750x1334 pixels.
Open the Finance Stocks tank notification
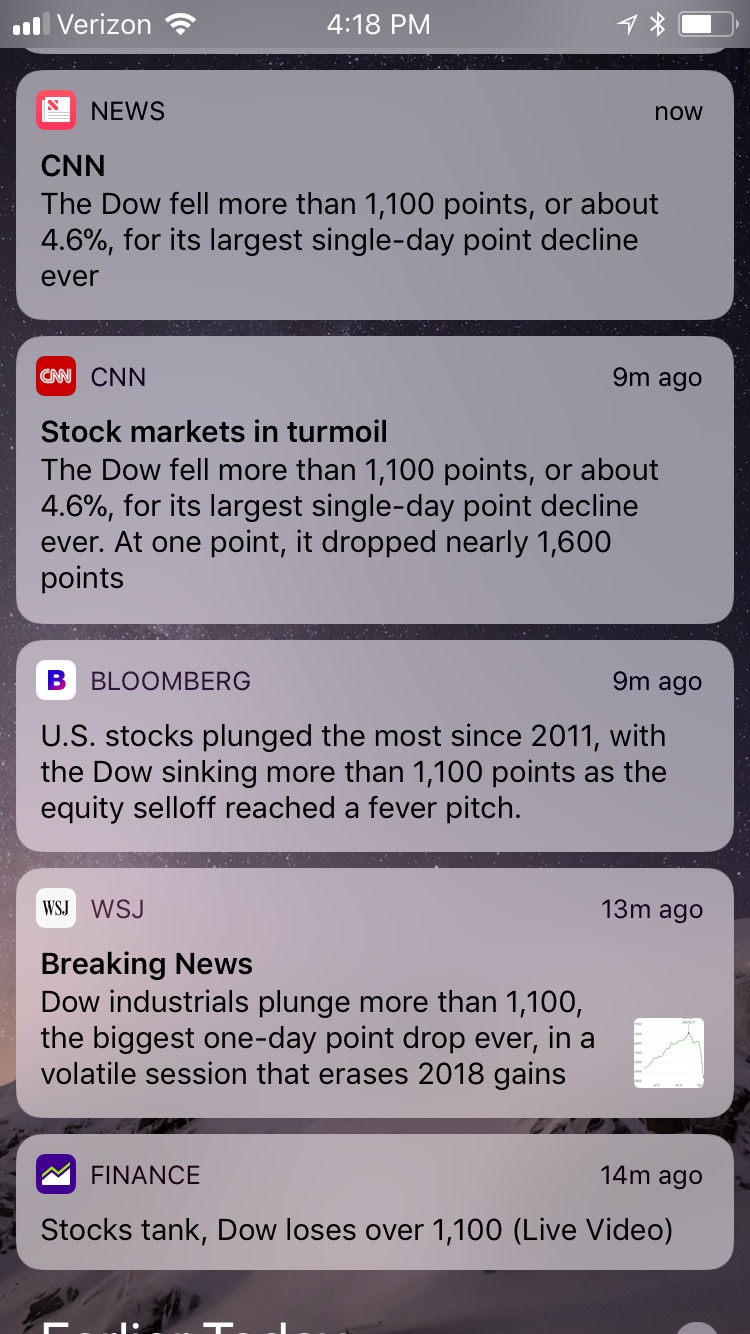[375, 1202]
